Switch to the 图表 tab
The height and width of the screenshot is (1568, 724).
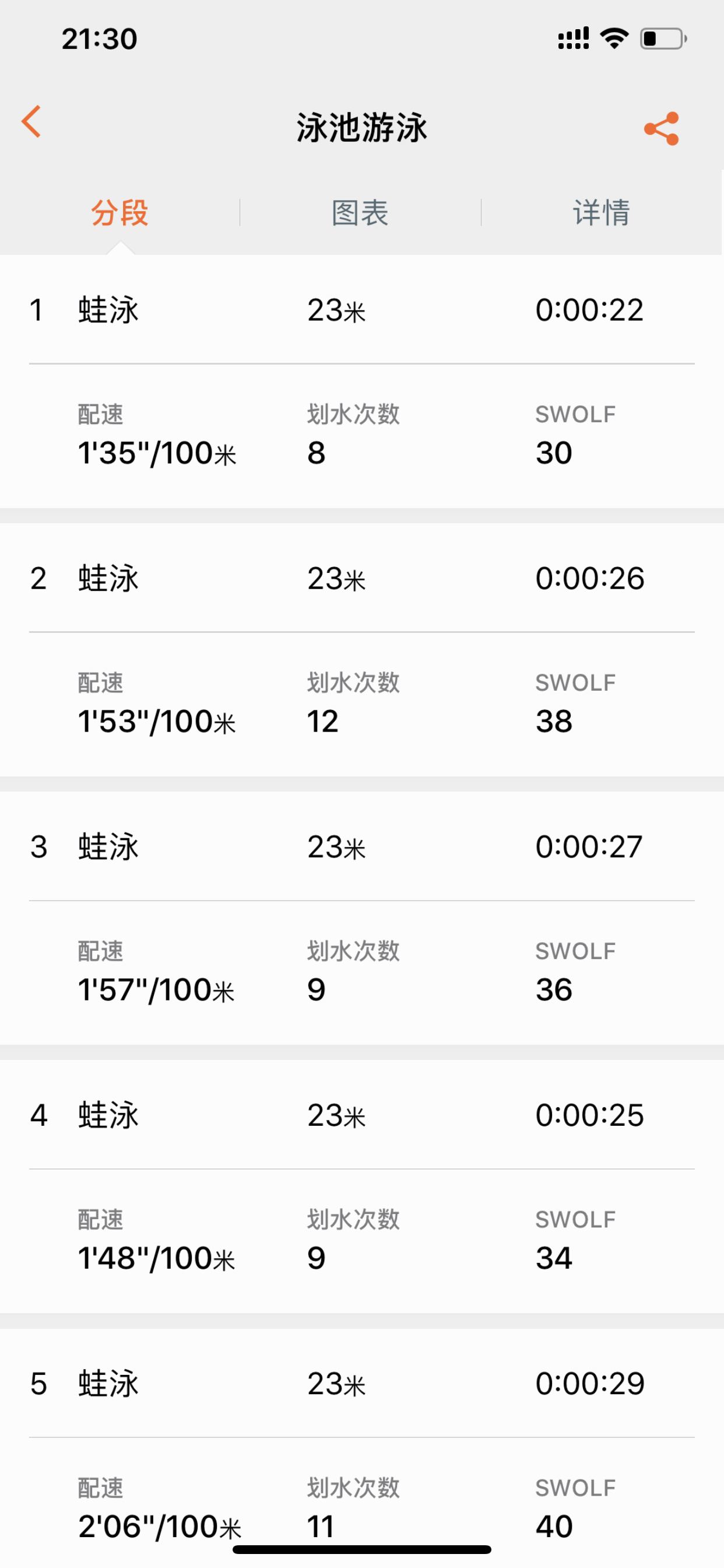[360, 213]
